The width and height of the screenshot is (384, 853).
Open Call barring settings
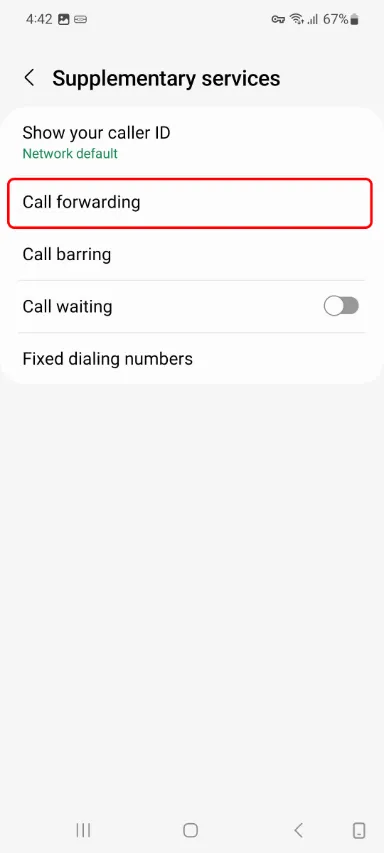pyautogui.click(x=191, y=255)
